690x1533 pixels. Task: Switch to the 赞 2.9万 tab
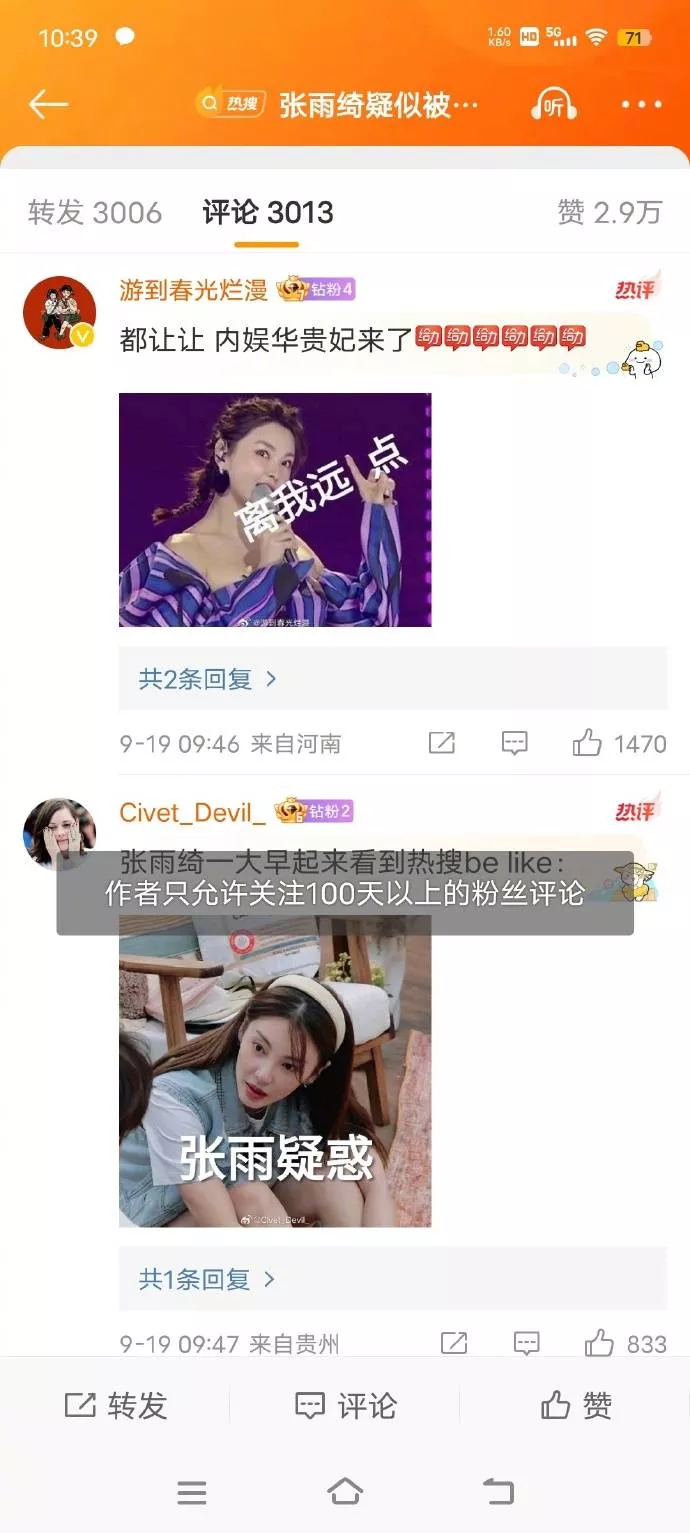[609, 212]
